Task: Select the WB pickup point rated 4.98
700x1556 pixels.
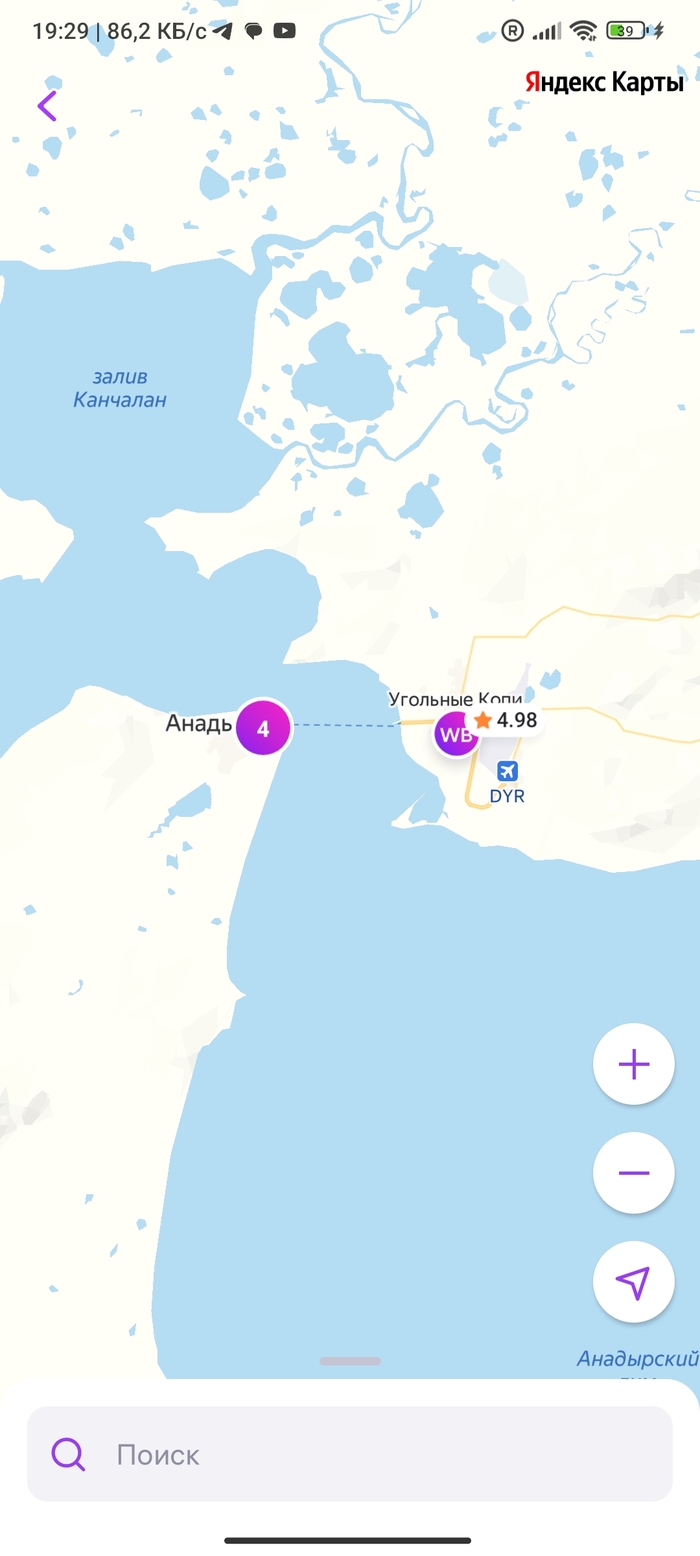Action: click(456, 735)
